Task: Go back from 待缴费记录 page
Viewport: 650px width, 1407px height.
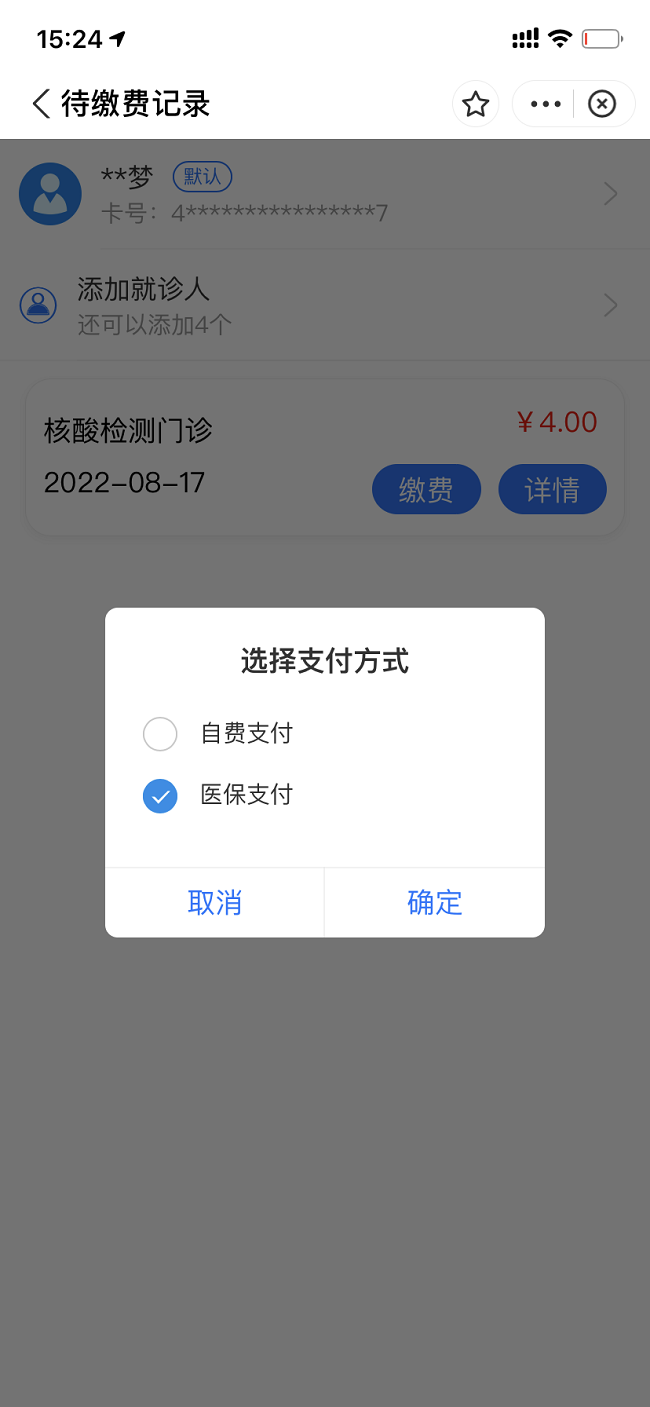Action: (x=41, y=104)
